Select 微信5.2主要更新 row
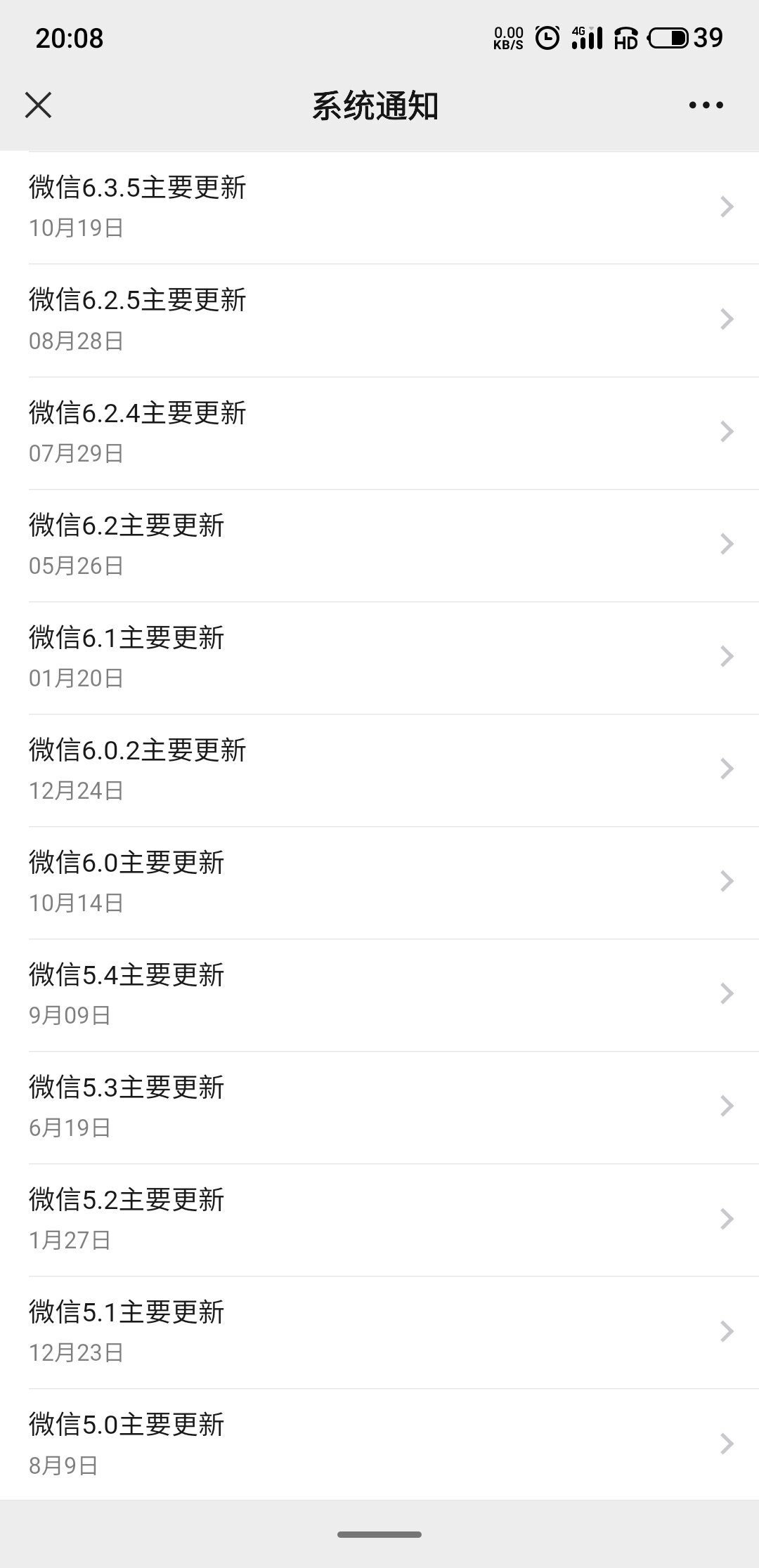The width and height of the screenshot is (759, 1568). click(x=379, y=1219)
